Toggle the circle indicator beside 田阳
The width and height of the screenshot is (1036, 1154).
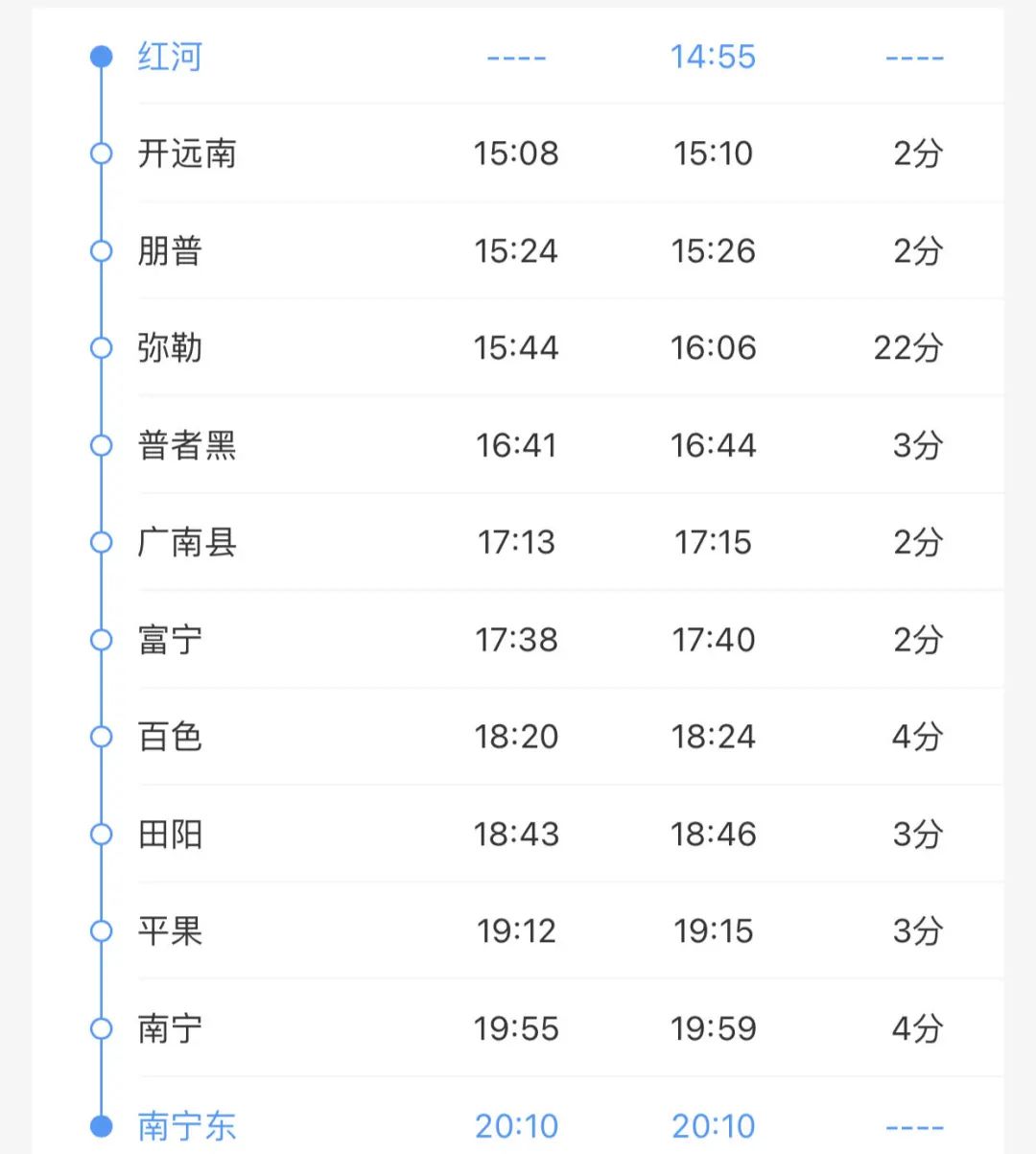pyautogui.click(x=101, y=834)
